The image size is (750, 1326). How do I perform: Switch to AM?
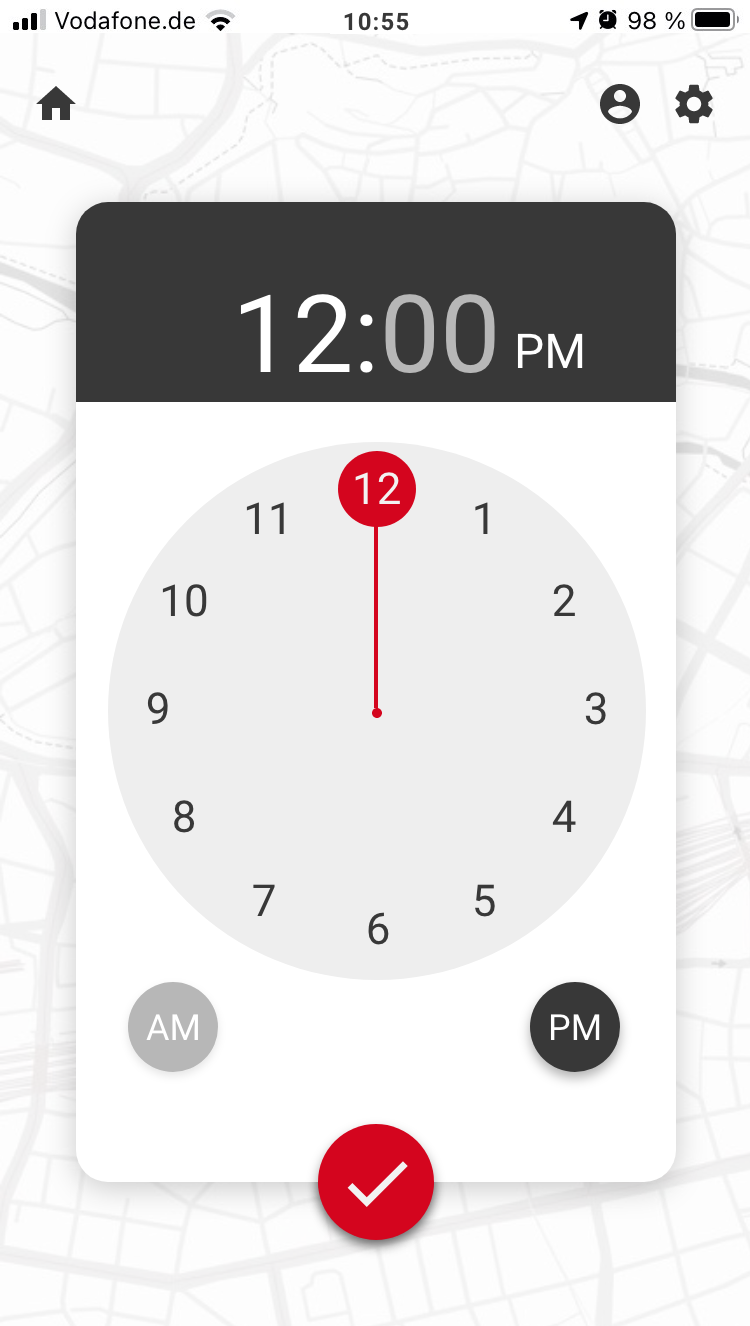[x=173, y=1027]
